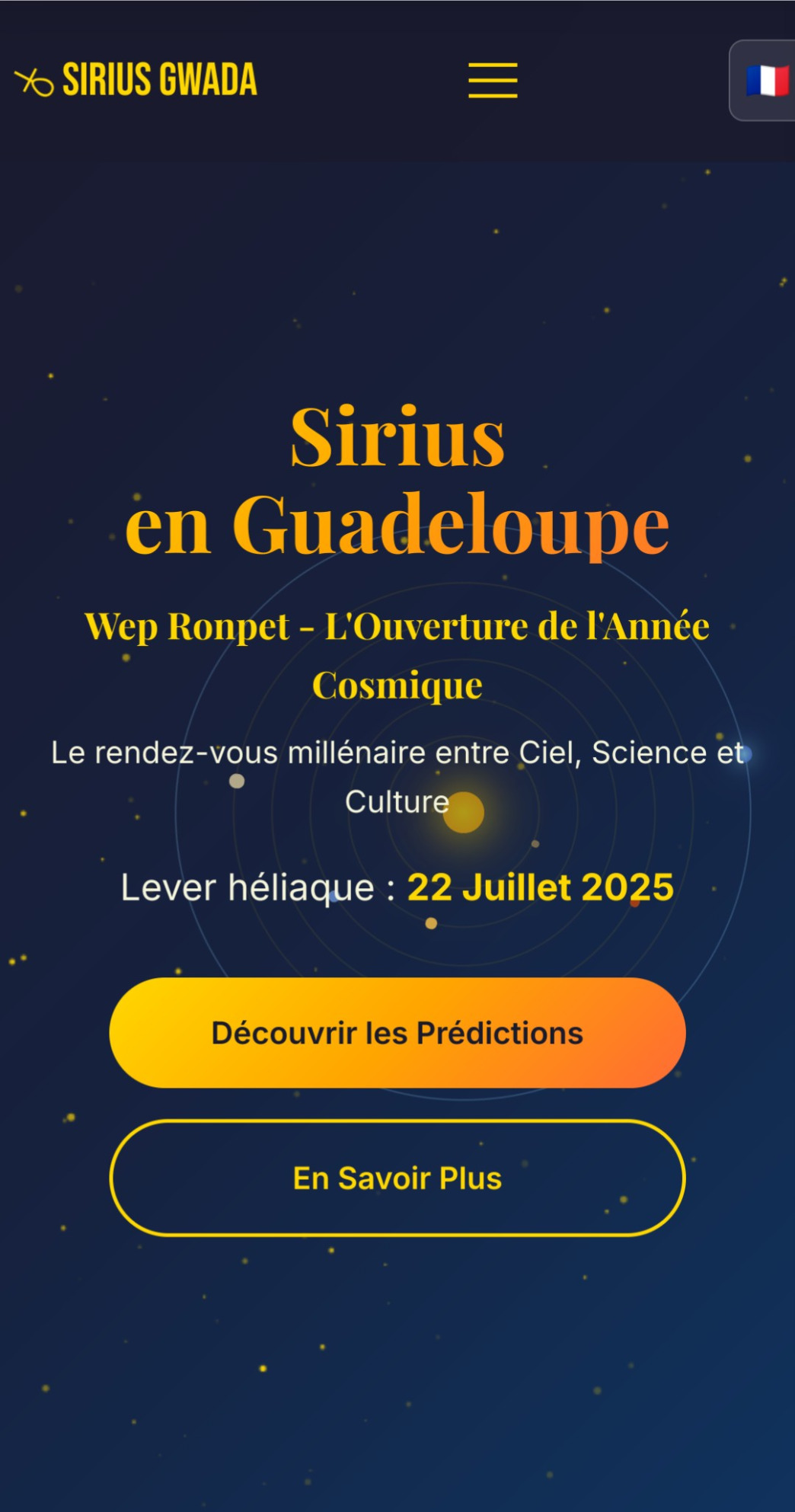Image resolution: width=795 pixels, height=1512 pixels.
Task: Open the French flag language selector
Action: point(765,81)
